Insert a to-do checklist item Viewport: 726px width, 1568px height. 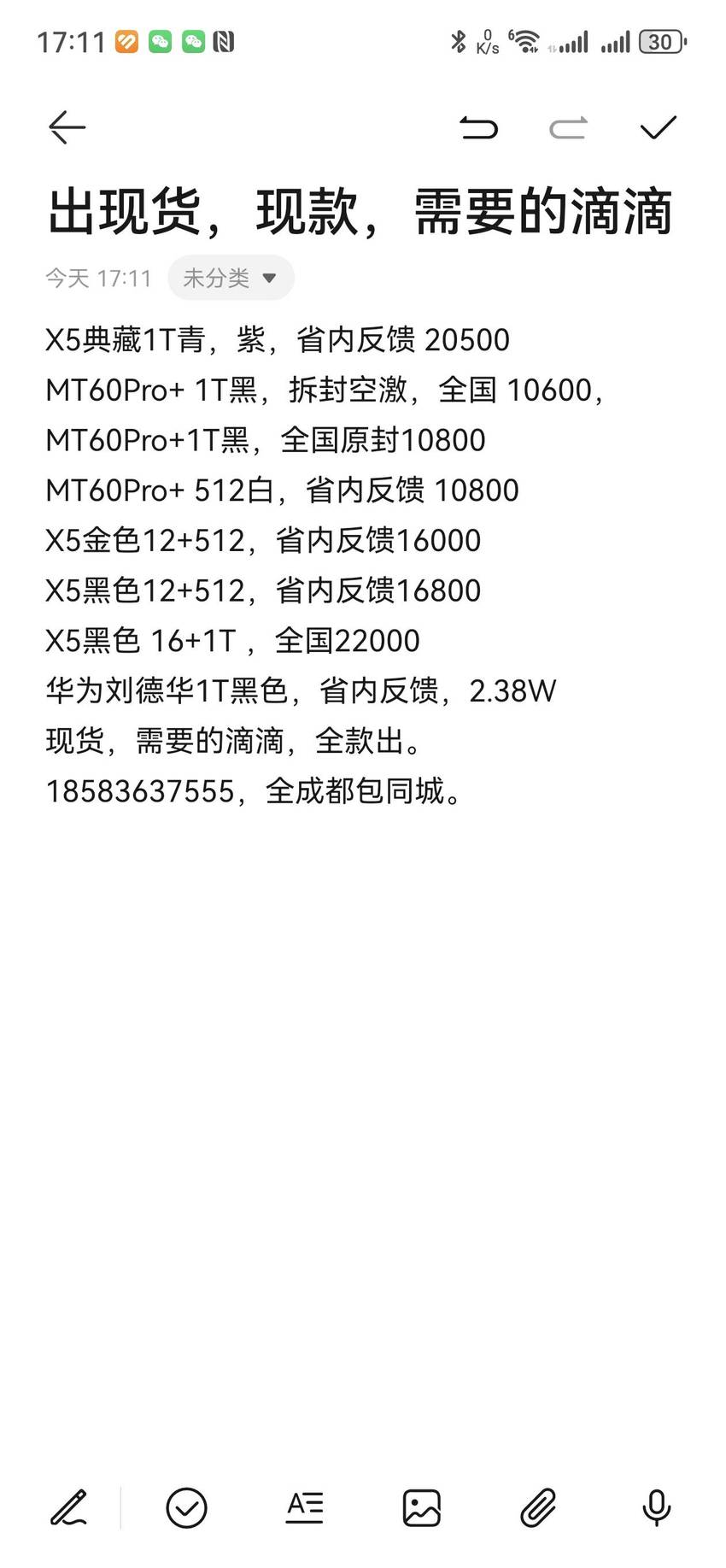186,1508
